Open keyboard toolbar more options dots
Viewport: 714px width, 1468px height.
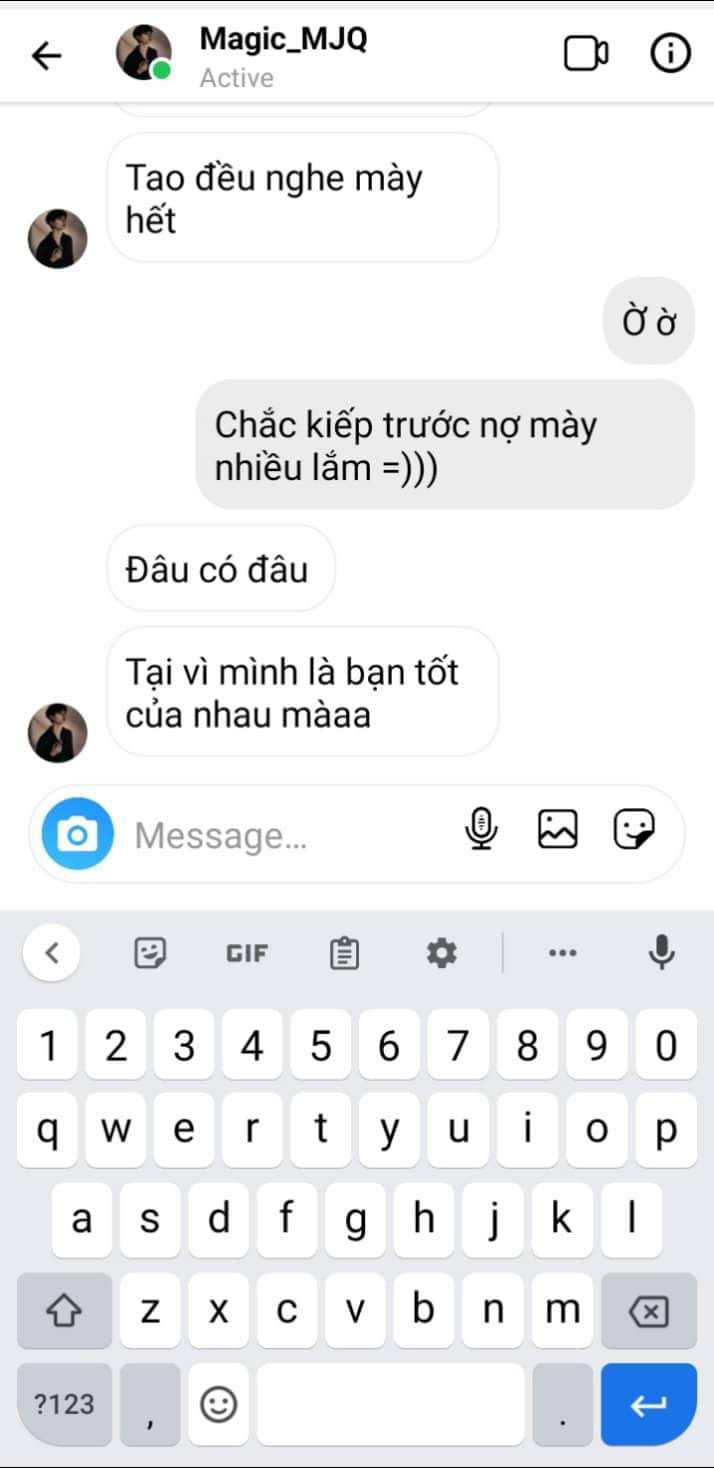pos(563,953)
